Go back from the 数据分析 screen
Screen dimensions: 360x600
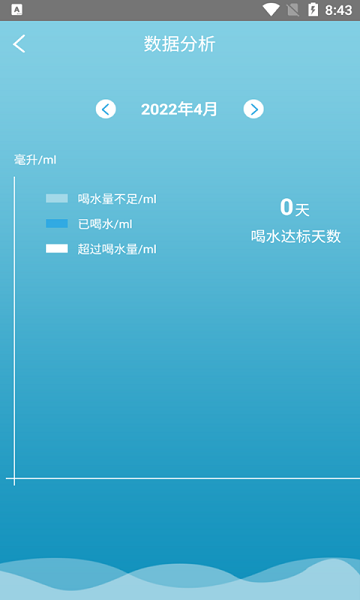coord(19,44)
